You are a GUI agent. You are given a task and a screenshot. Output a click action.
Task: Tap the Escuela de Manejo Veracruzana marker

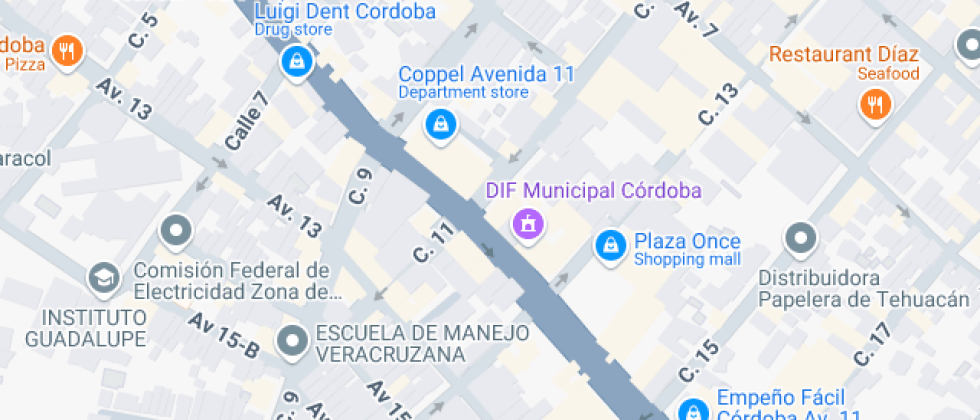pos(292,341)
